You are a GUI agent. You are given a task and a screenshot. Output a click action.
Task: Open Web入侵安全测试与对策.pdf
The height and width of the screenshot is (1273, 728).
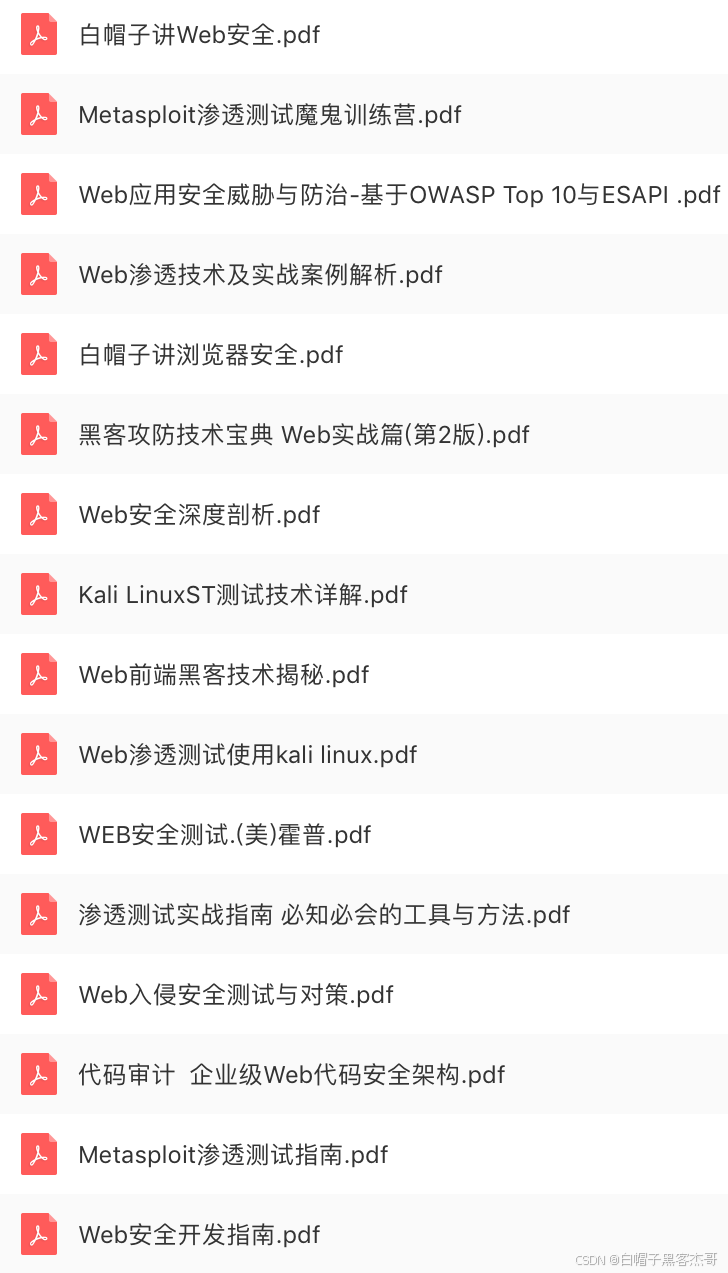pyautogui.click(x=364, y=994)
